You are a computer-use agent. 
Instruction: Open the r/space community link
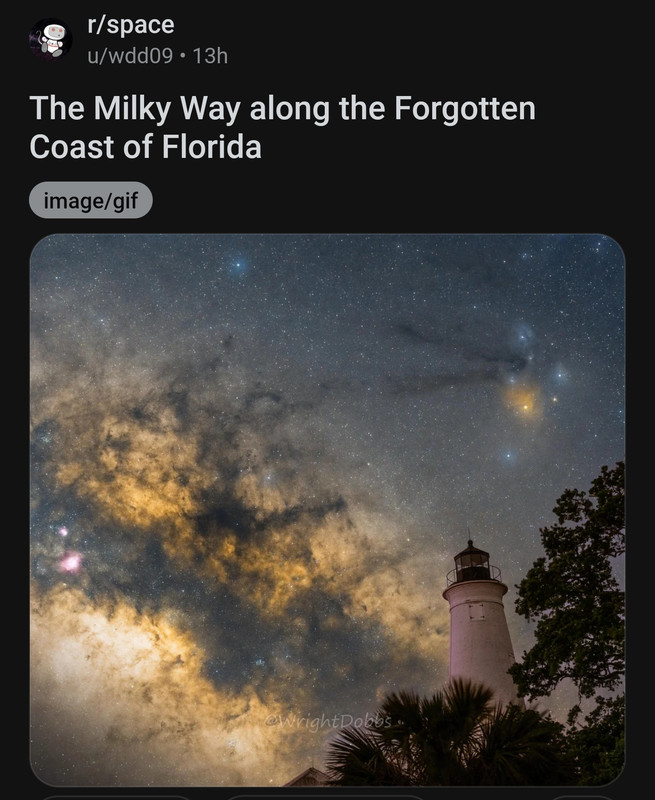pyautogui.click(x=131, y=25)
